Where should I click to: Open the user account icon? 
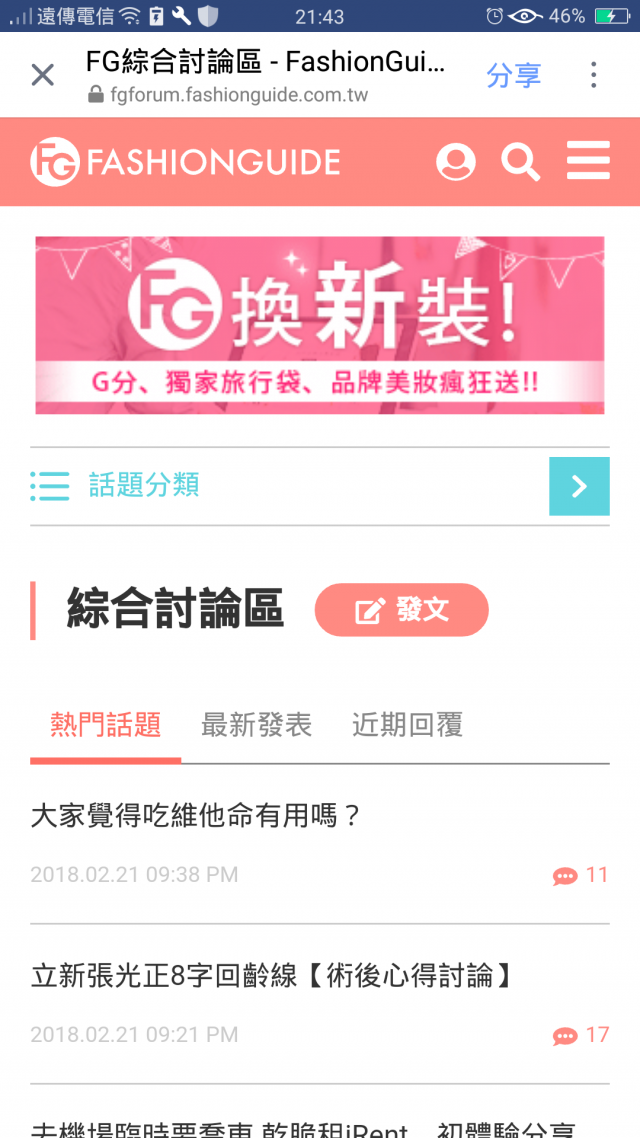point(456,162)
